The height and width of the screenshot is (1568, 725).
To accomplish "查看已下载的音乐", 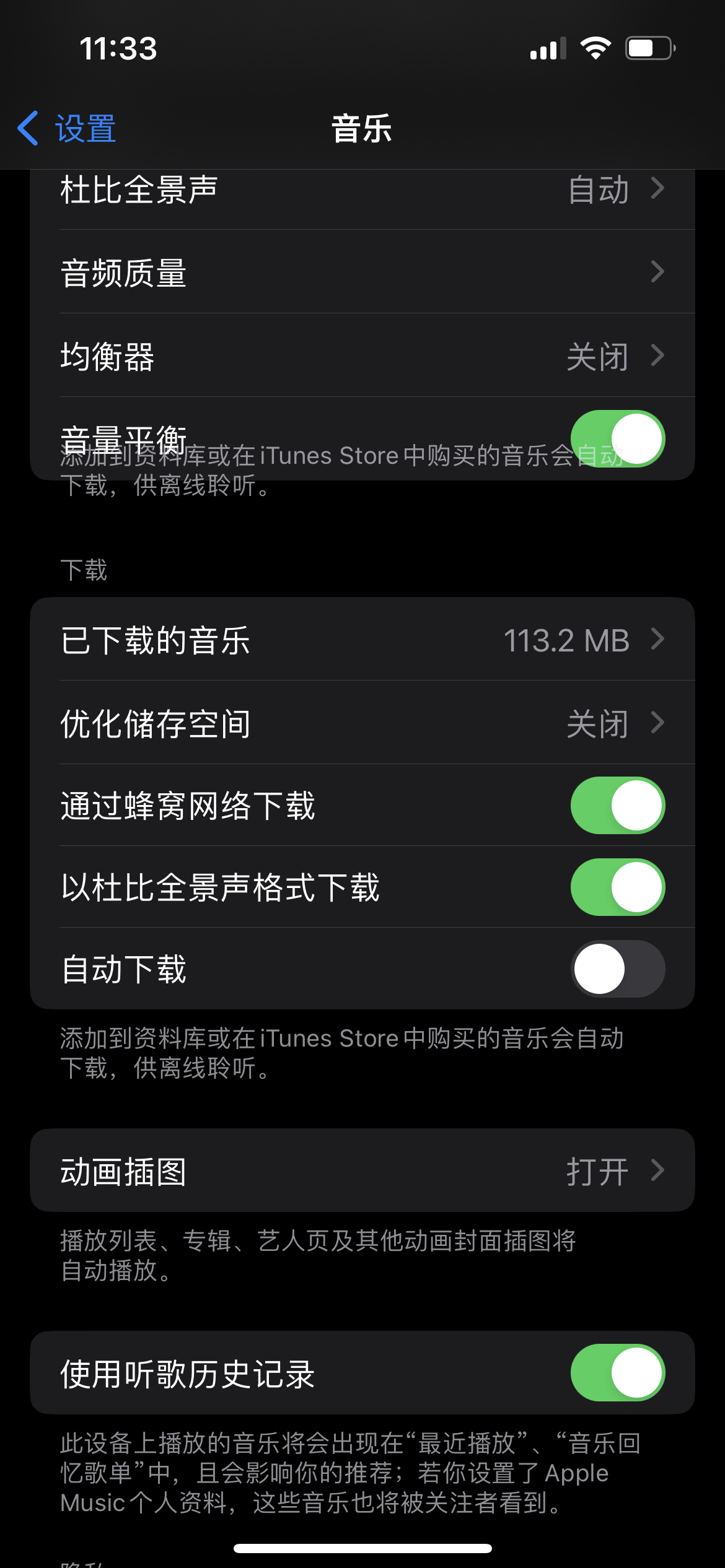I will (x=362, y=640).
